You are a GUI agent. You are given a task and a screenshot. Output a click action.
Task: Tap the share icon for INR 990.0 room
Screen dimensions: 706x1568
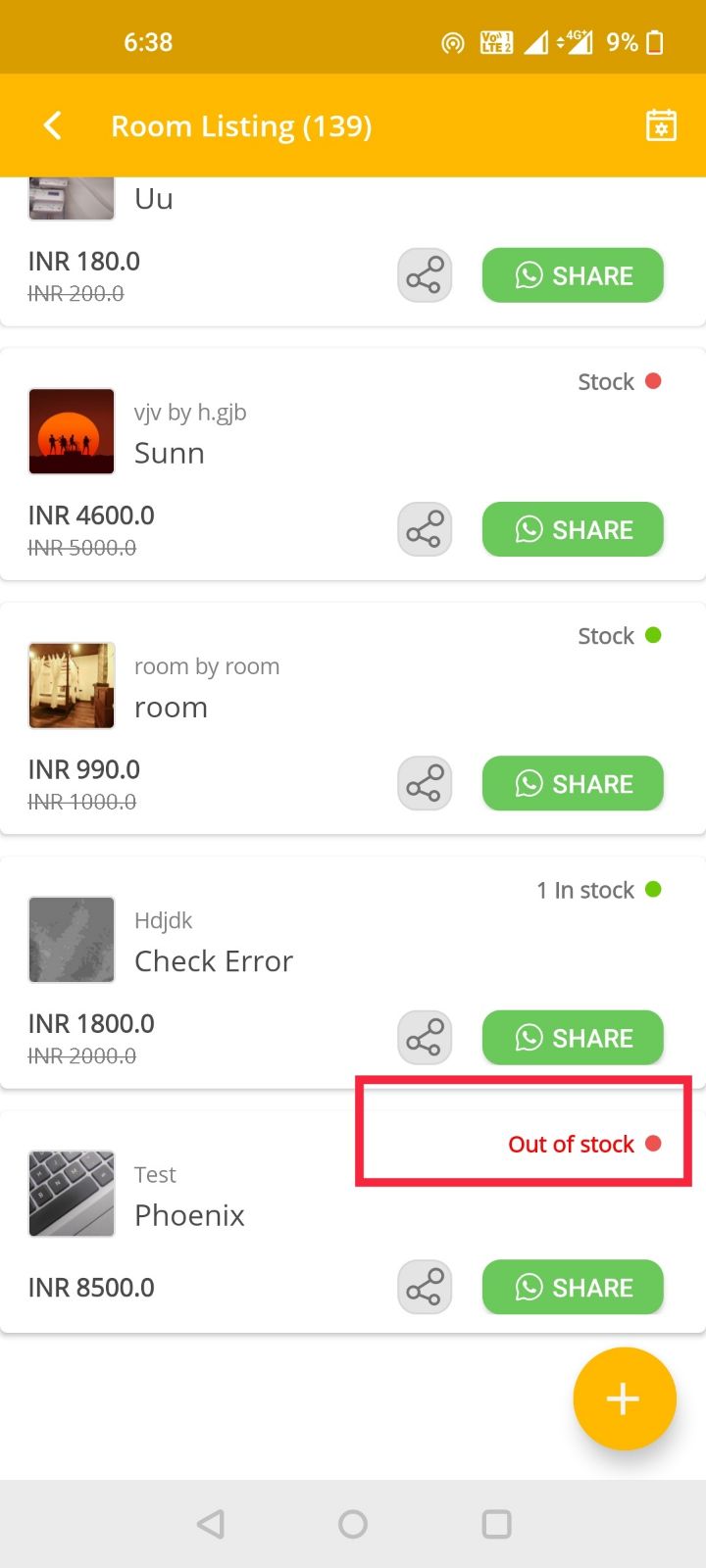[x=425, y=783]
